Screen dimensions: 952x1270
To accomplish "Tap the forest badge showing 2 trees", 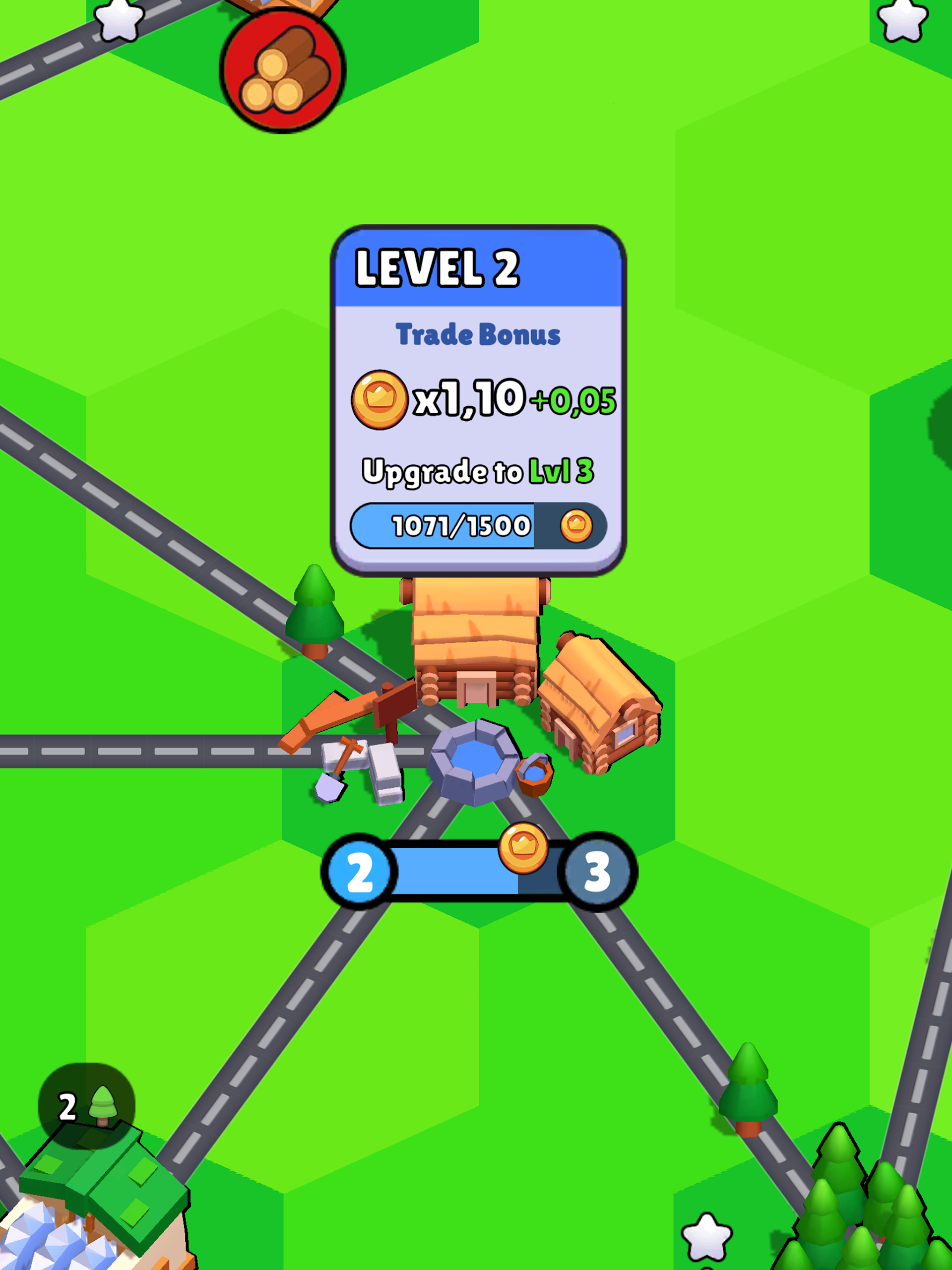I will click(x=87, y=1105).
